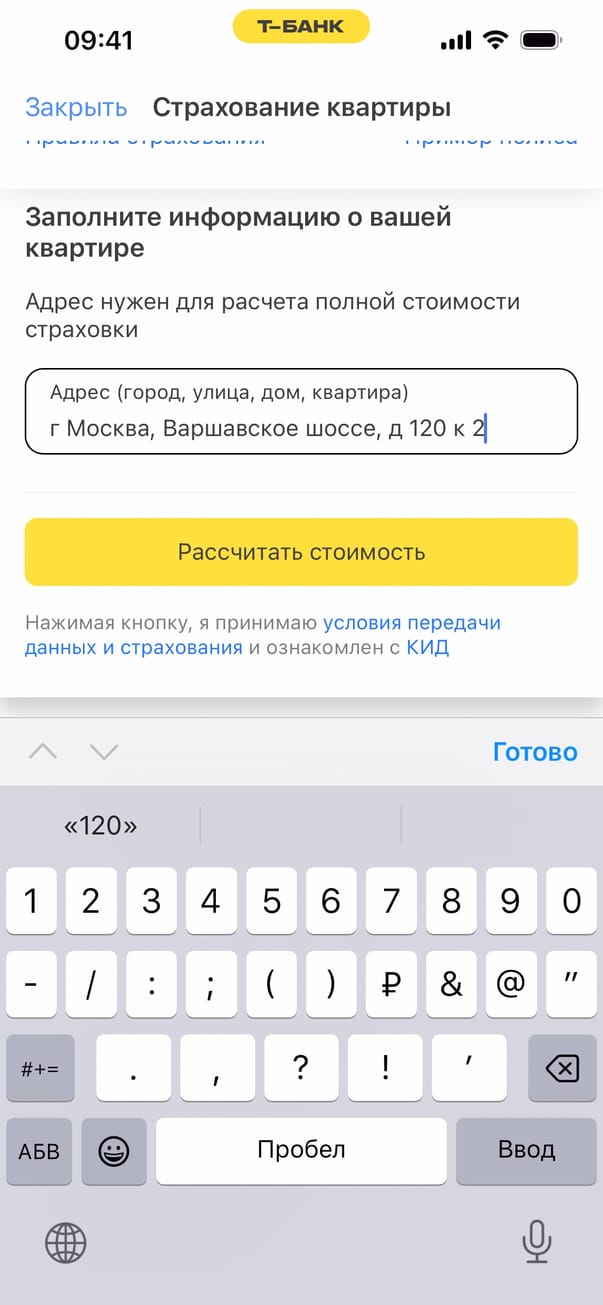
Task: Tap the Ввод key on the keyboard
Action: click(x=526, y=1151)
